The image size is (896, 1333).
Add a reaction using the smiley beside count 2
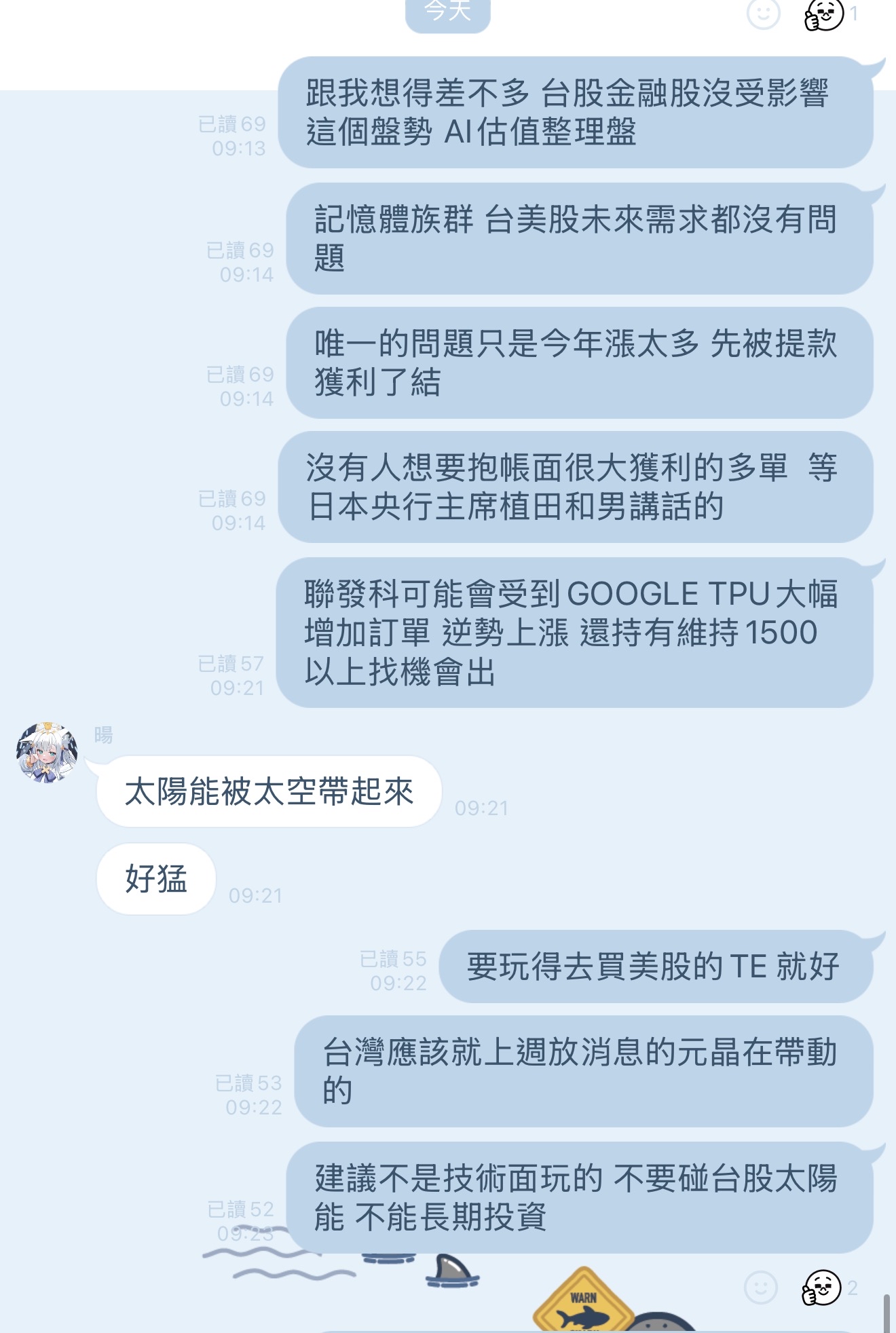click(761, 1287)
